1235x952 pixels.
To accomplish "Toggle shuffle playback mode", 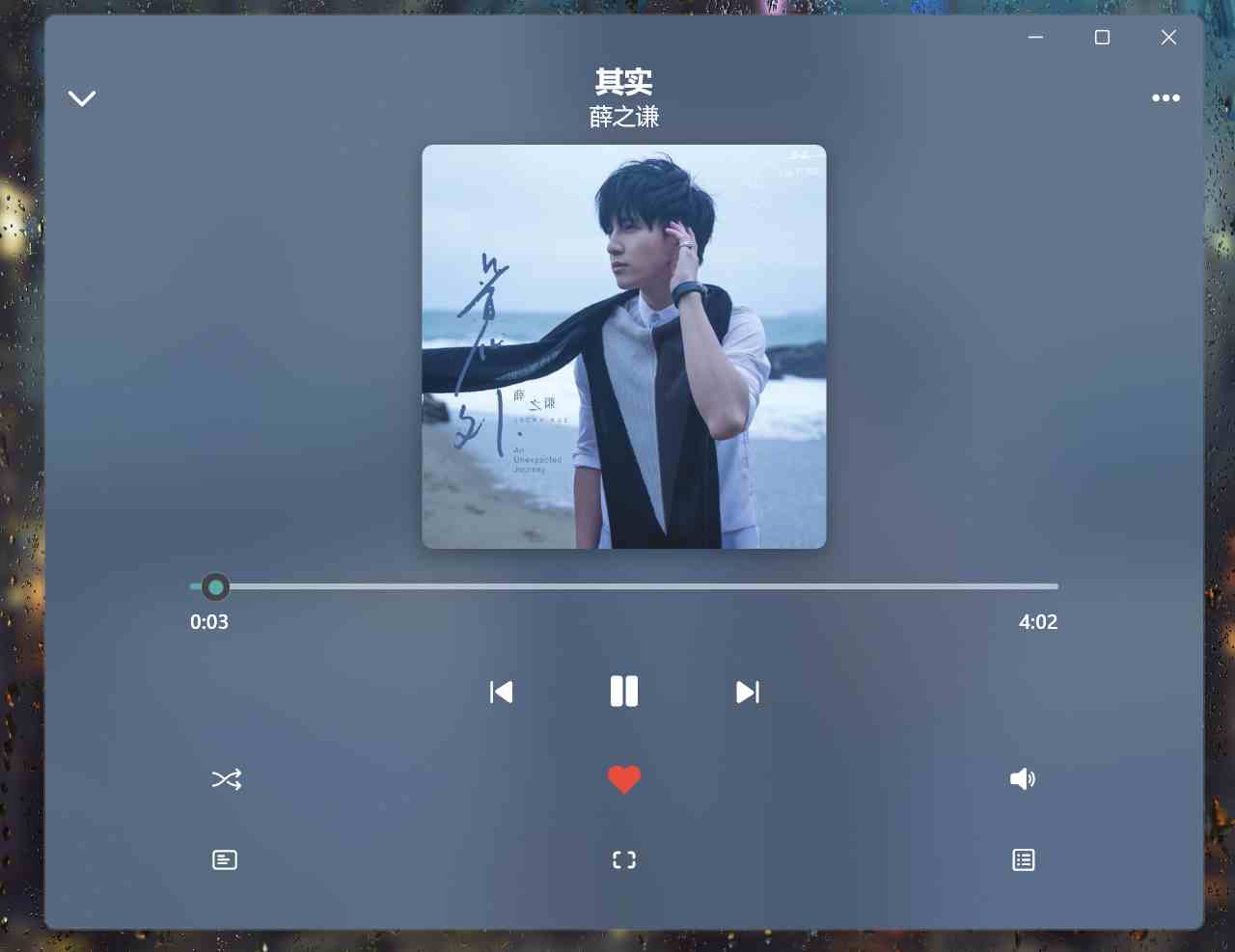I will 226,779.
